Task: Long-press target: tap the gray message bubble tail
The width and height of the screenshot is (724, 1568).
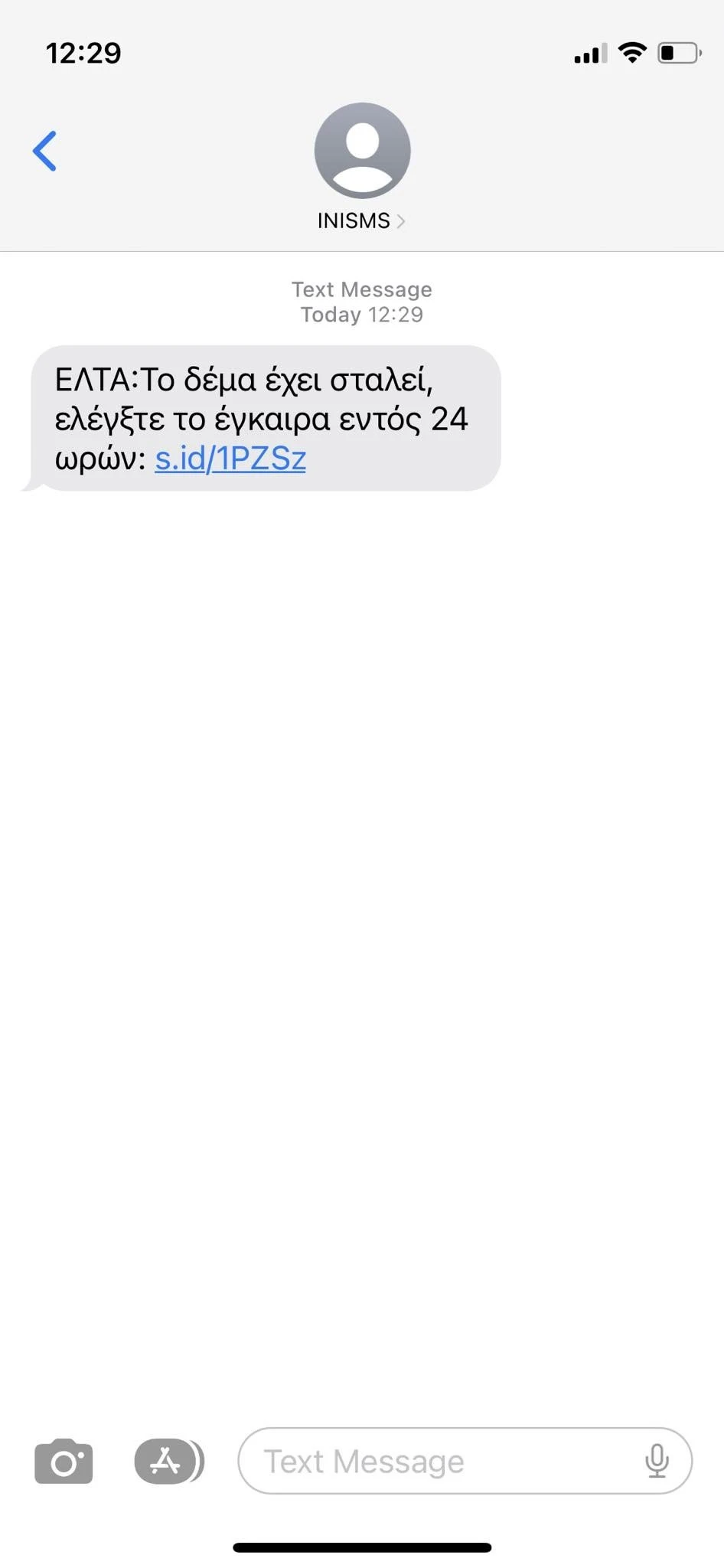Action: tap(34, 482)
